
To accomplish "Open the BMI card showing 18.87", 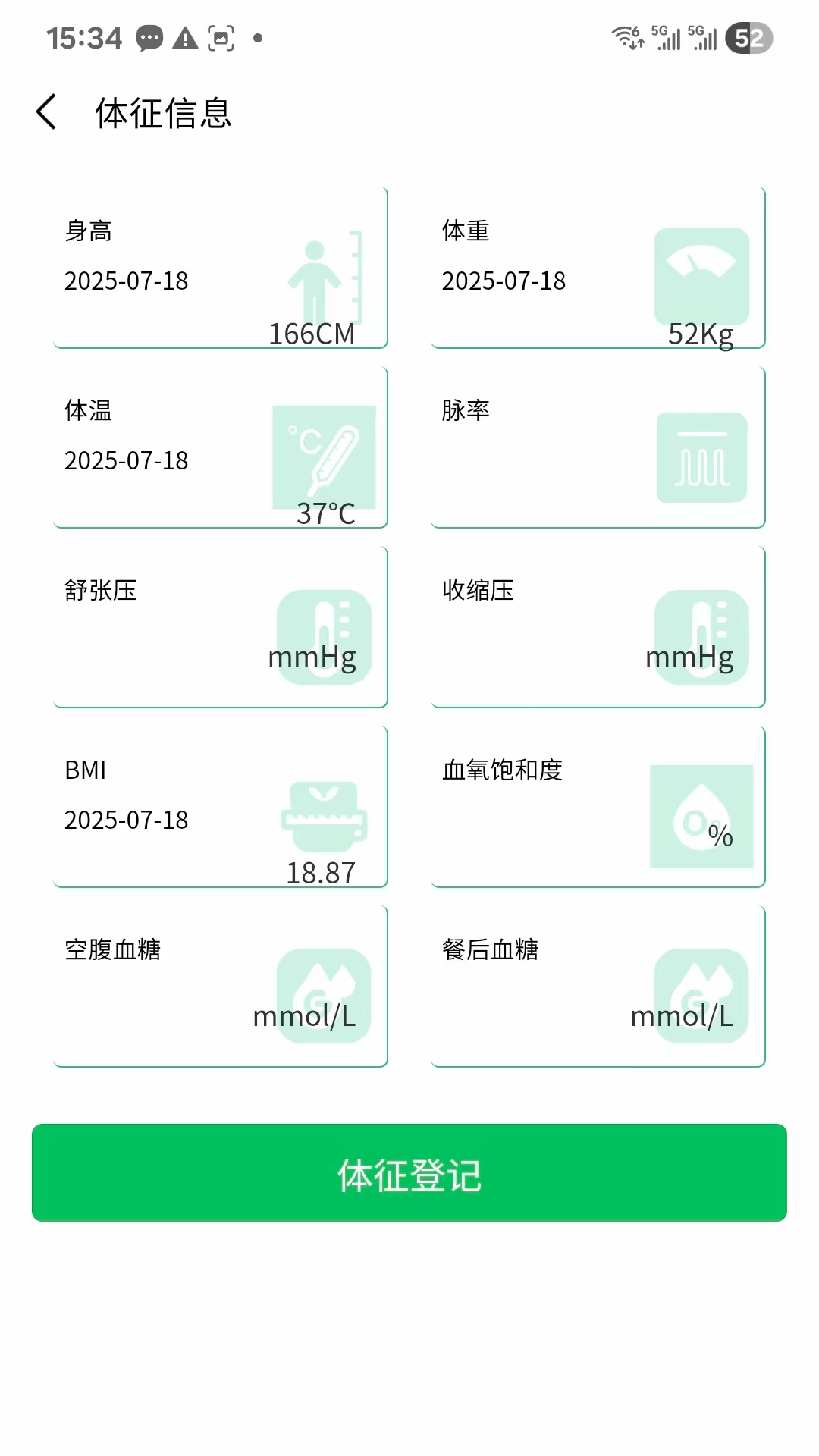I will pyautogui.click(x=219, y=806).
